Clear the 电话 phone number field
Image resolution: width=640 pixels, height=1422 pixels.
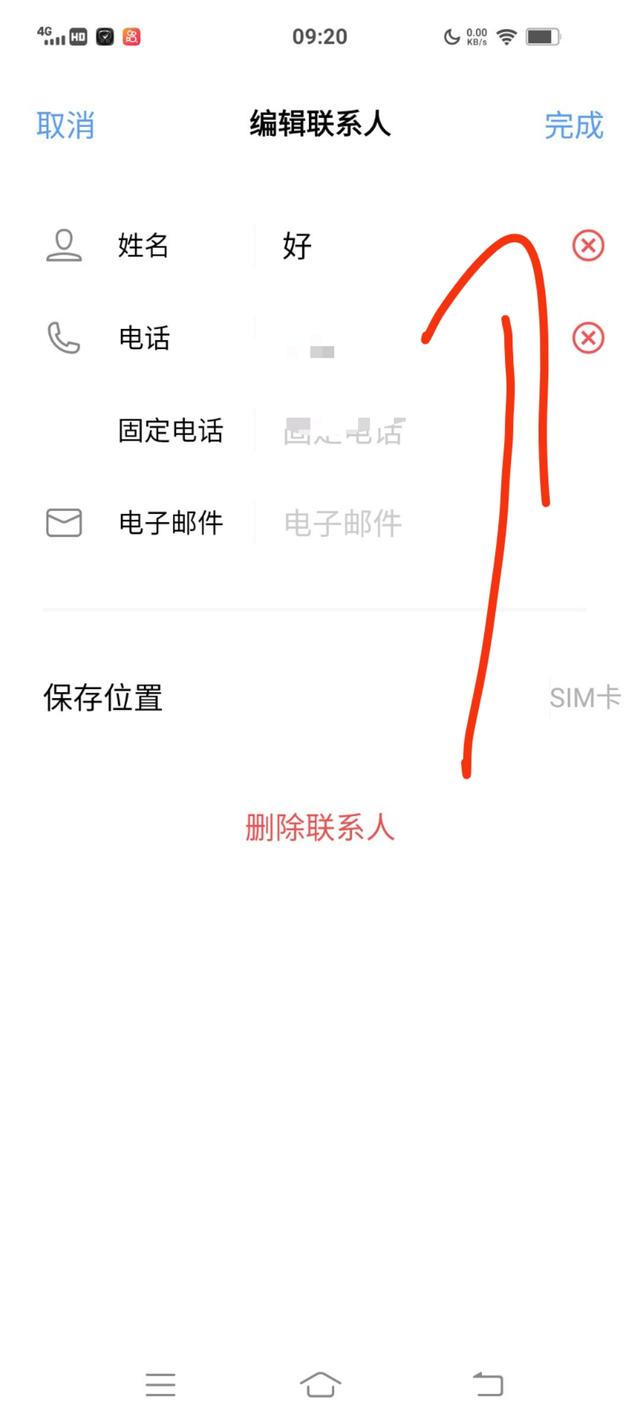click(x=588, y=338)
